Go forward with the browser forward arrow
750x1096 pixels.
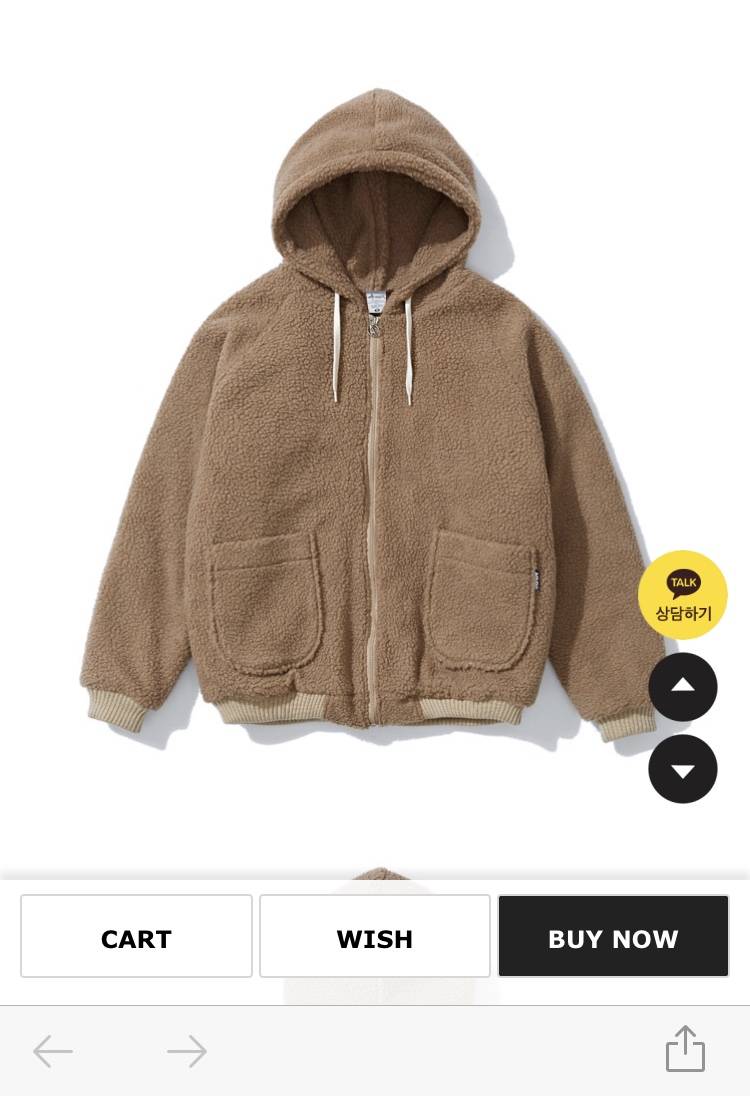tap(187, 1051)
